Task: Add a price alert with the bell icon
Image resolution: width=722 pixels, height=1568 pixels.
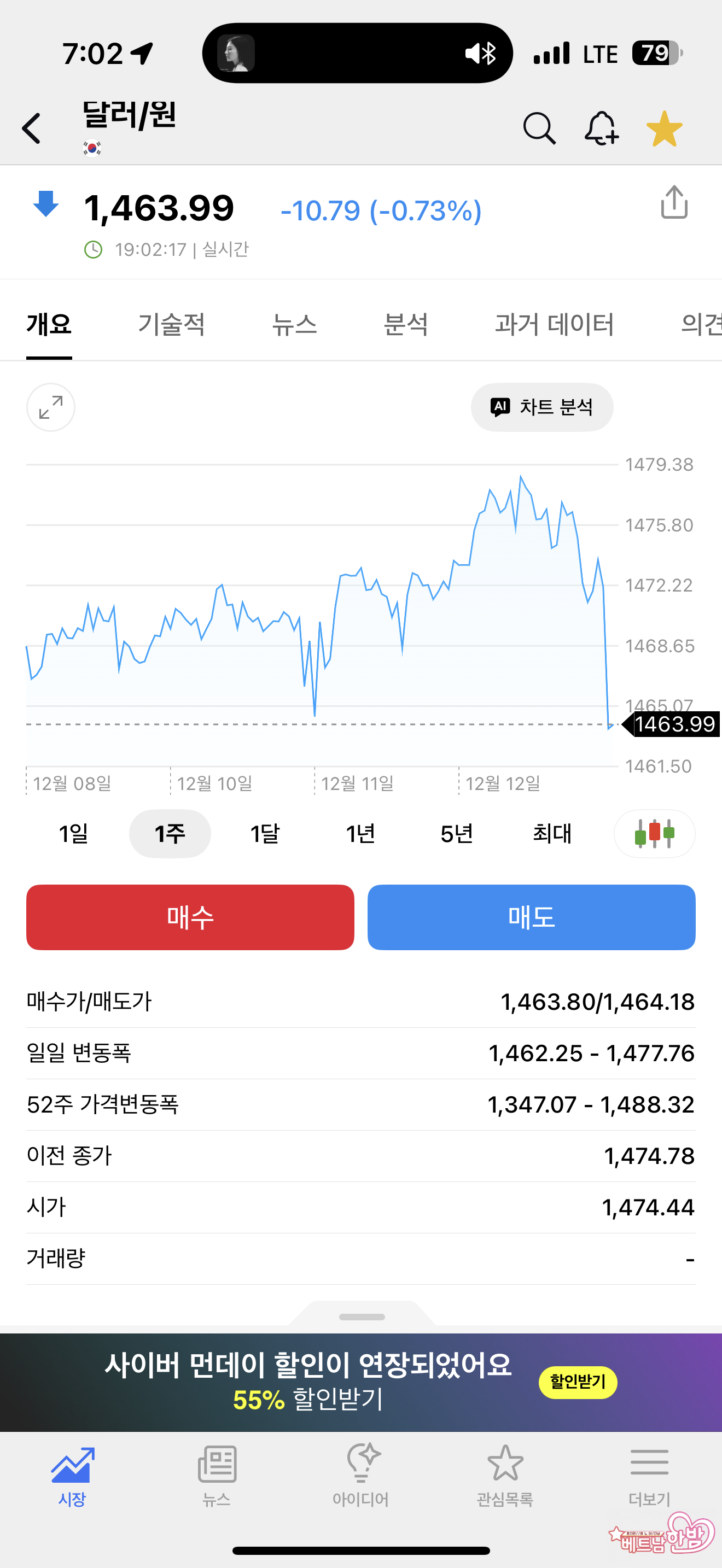Action: coord(601,128)
